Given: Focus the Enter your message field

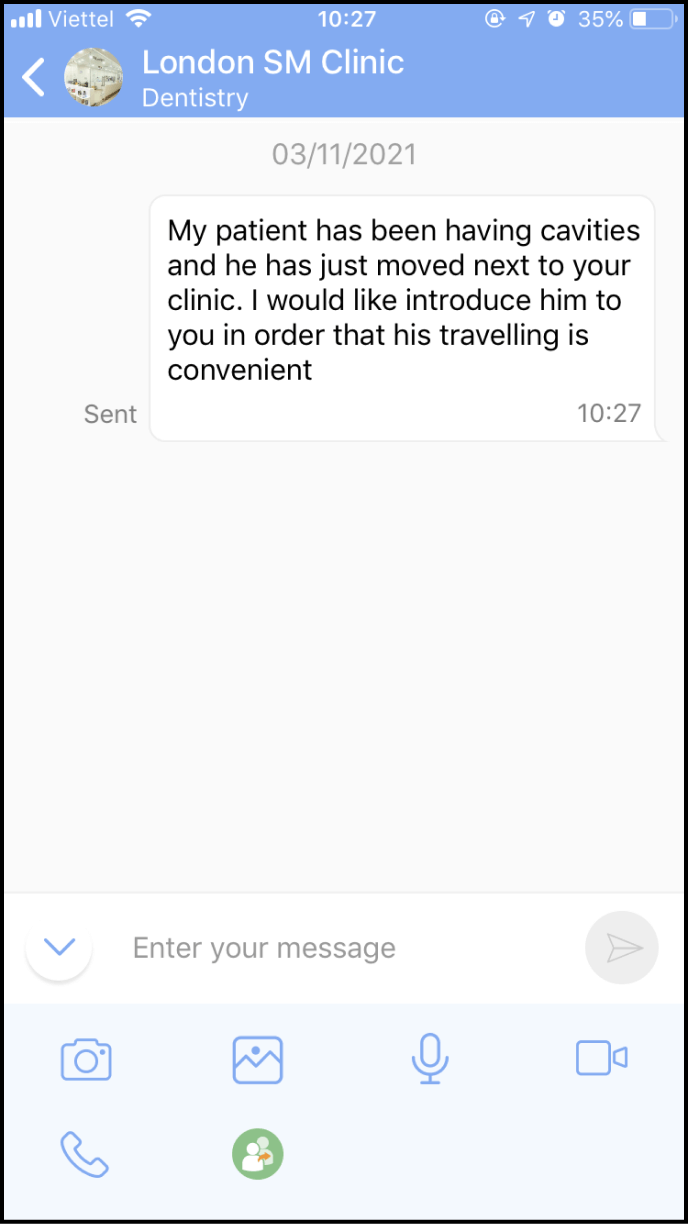Looking at the screenshot, I should click(340, 948).
